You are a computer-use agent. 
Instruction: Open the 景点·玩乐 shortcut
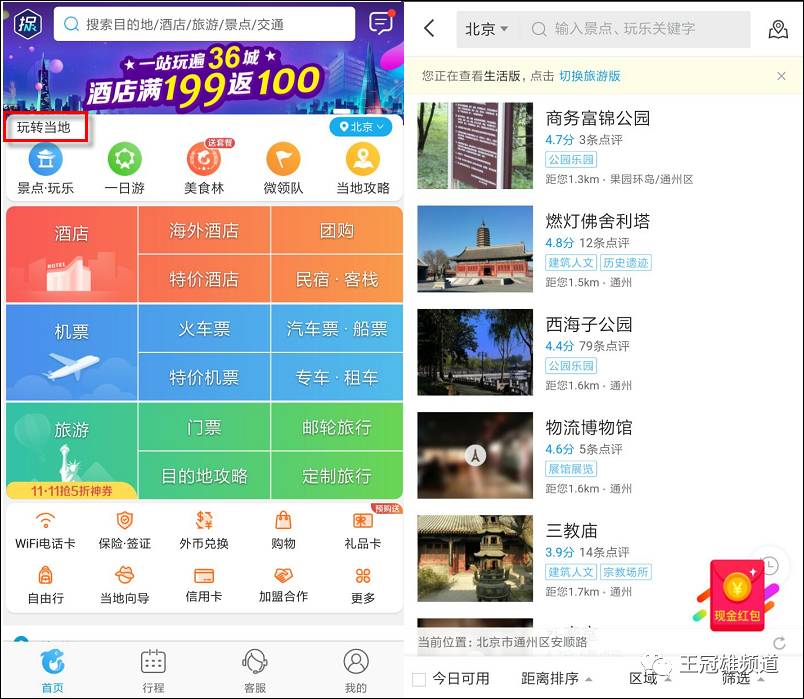pyautogui.click(x=46, y=168)
